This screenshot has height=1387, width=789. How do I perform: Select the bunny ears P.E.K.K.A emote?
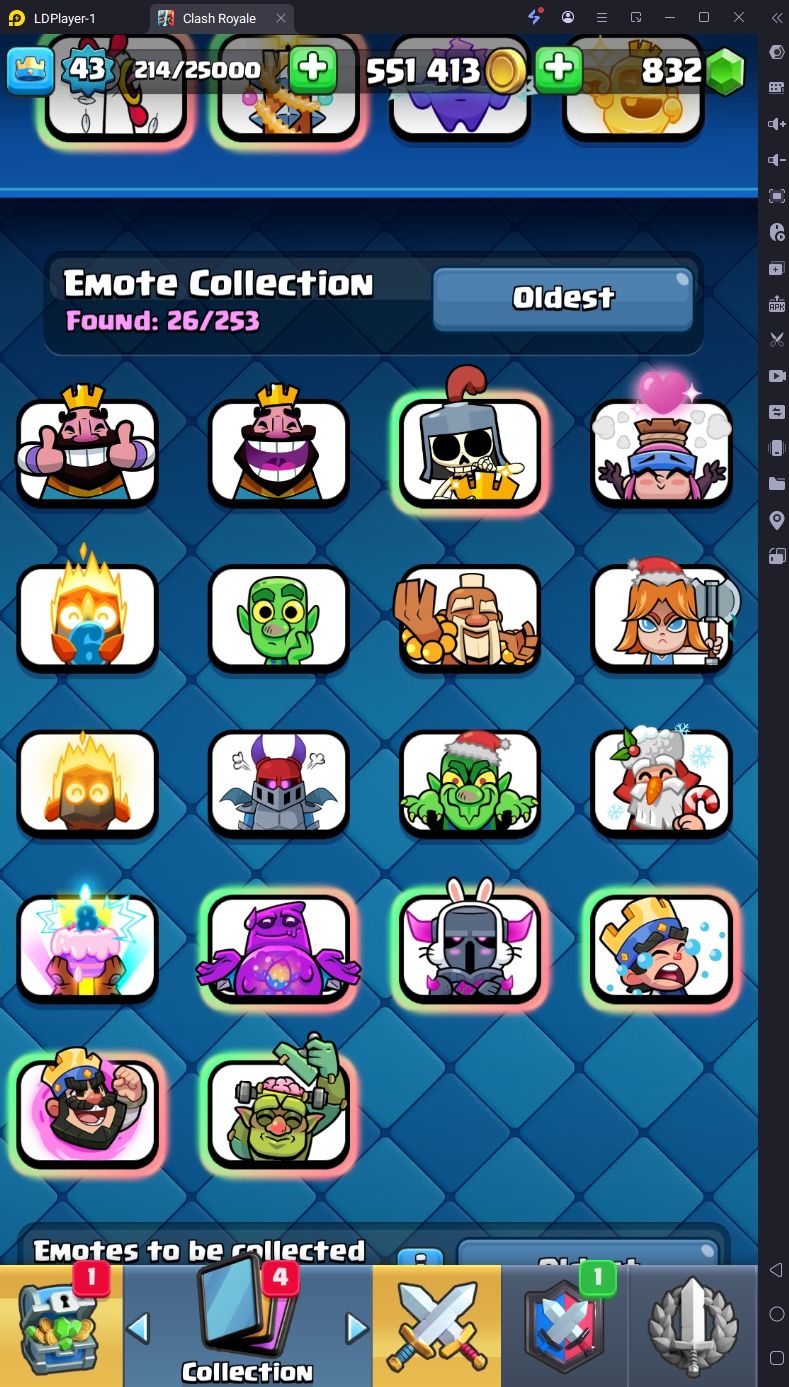coord(469,948)
